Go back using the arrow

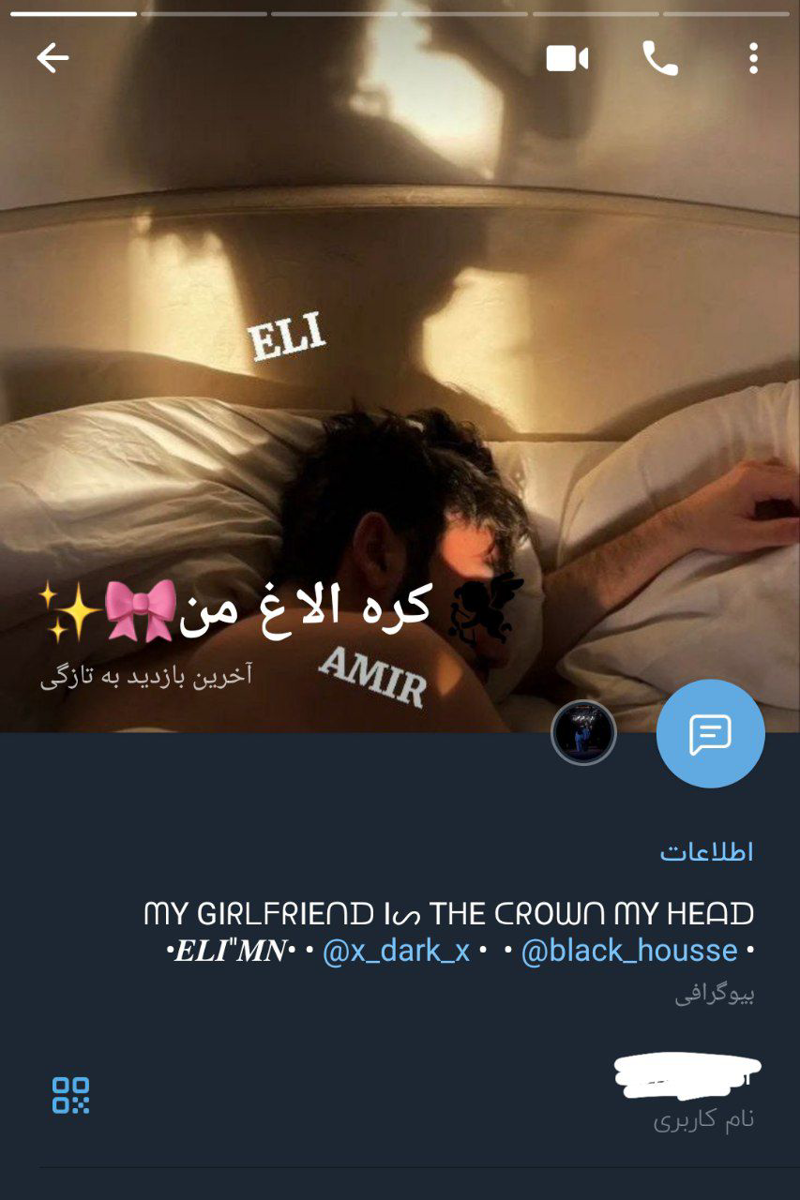[52, 58]
